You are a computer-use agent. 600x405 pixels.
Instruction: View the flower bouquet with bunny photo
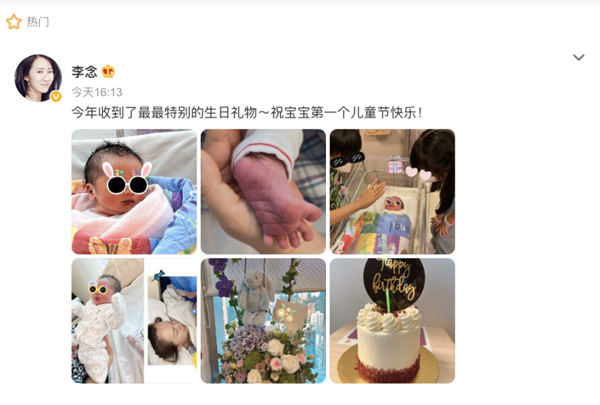pos(263,320)
